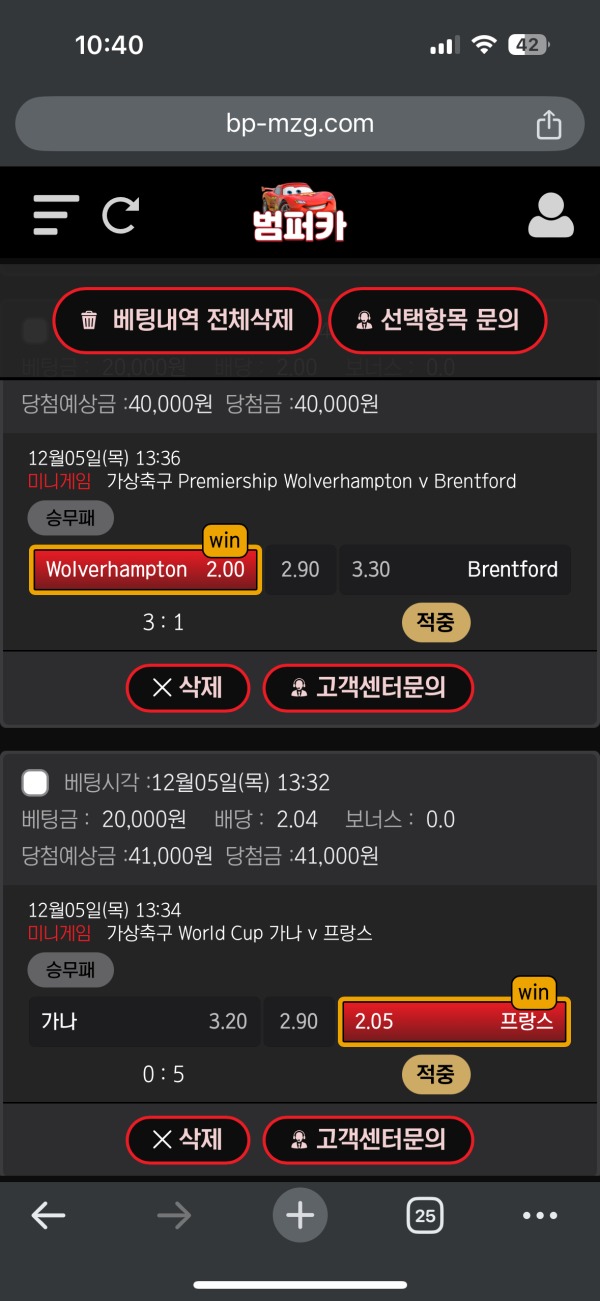Open the browser more options menu
Viewport: 600px width, 1301px height.
coord(540,1216)
